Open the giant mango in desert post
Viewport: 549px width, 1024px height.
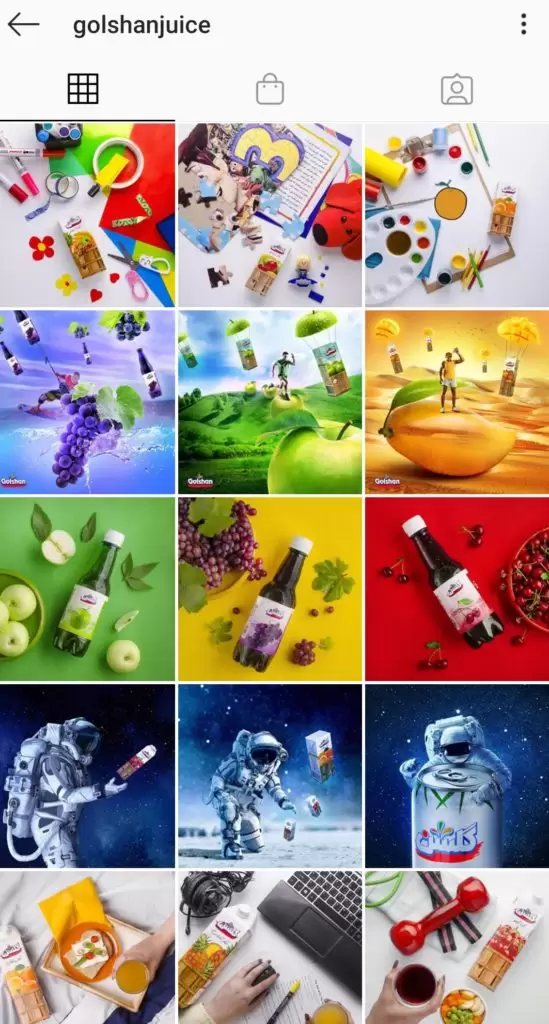tap(457, 402)
